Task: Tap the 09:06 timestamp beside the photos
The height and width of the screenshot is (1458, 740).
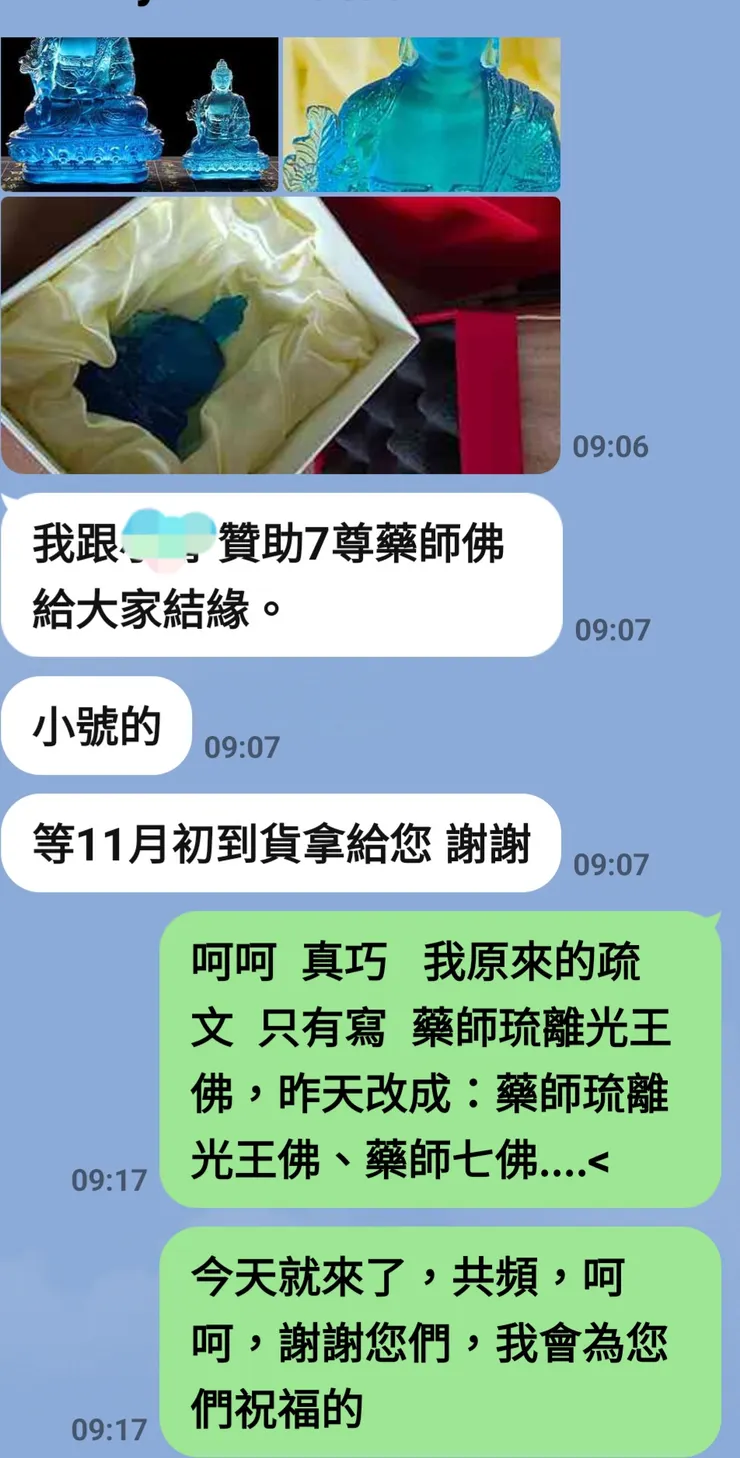Action: pos(614,448)
